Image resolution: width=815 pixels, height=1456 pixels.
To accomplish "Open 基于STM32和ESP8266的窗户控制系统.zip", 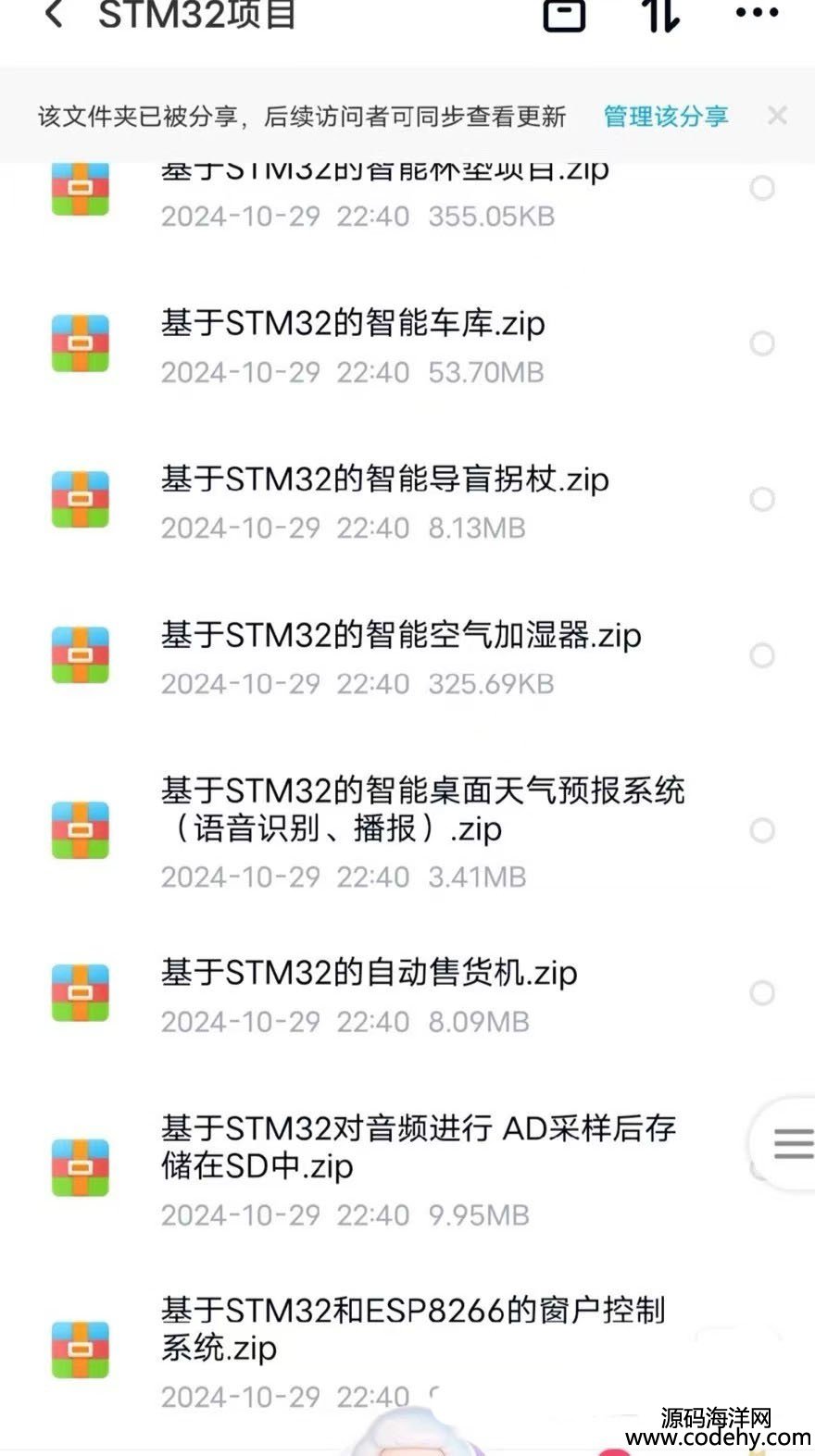I will pyautogui.click(x=413, y=1328).
